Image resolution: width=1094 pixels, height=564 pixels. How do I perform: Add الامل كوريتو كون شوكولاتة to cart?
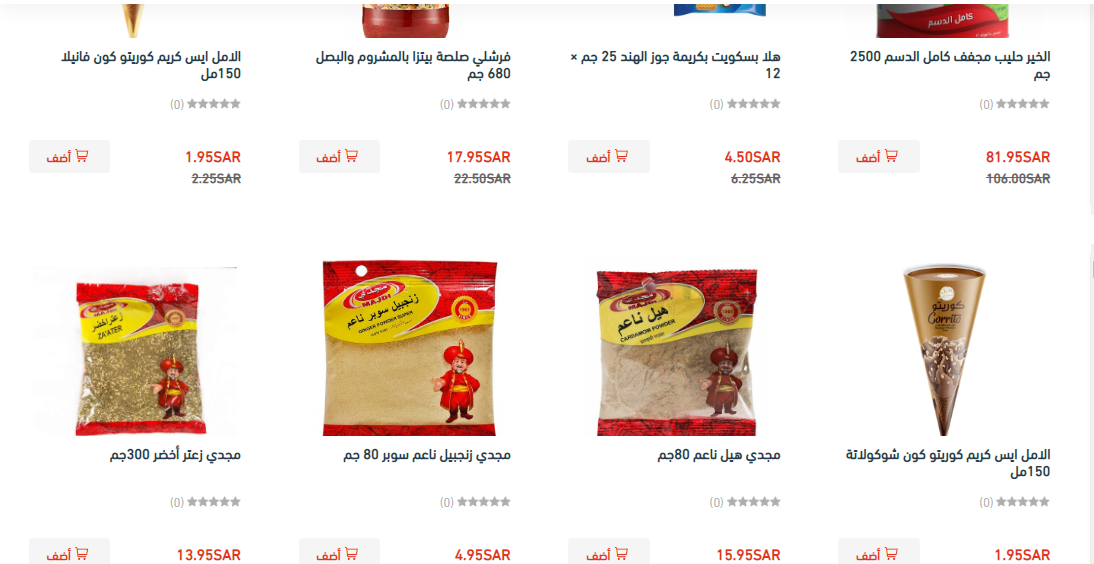[878, 553]
